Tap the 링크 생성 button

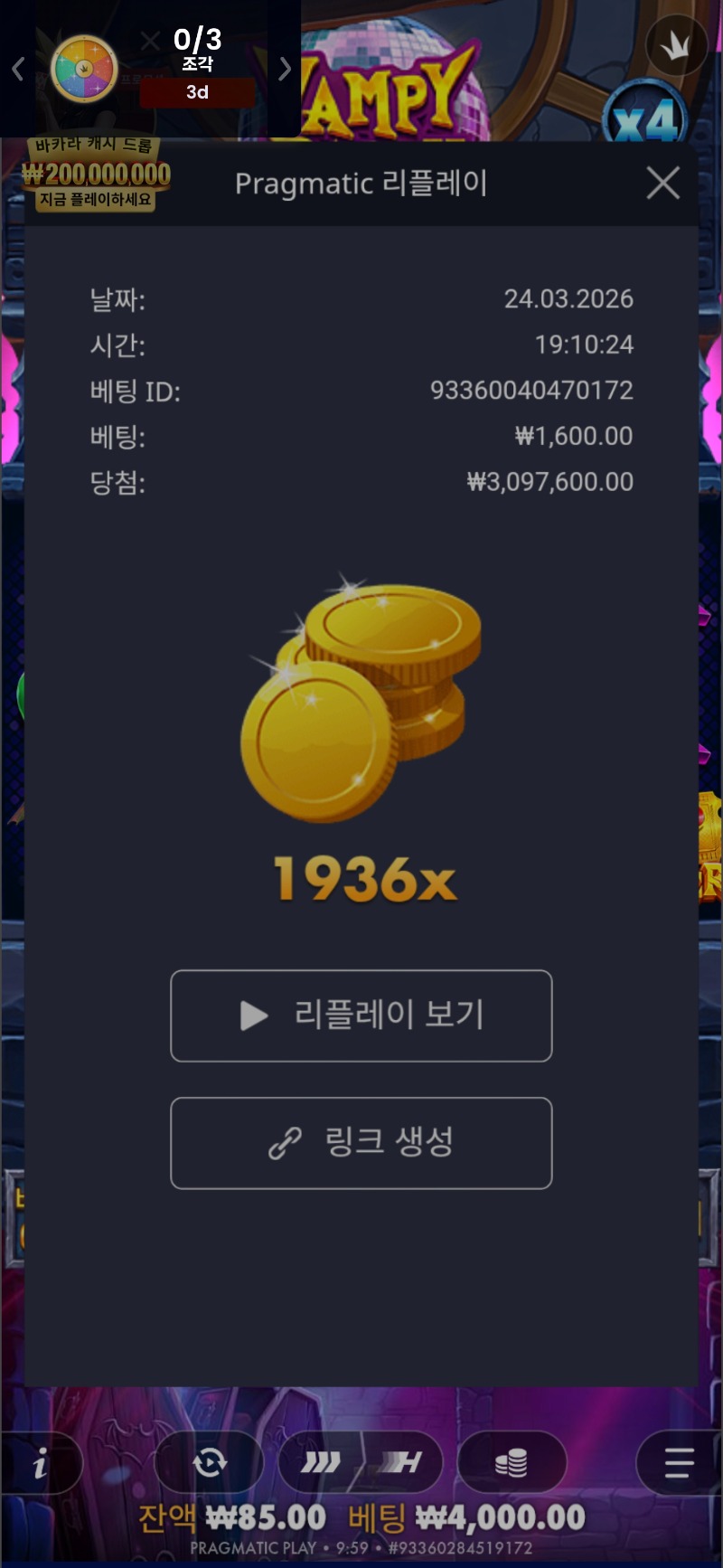coord(361,1143)
